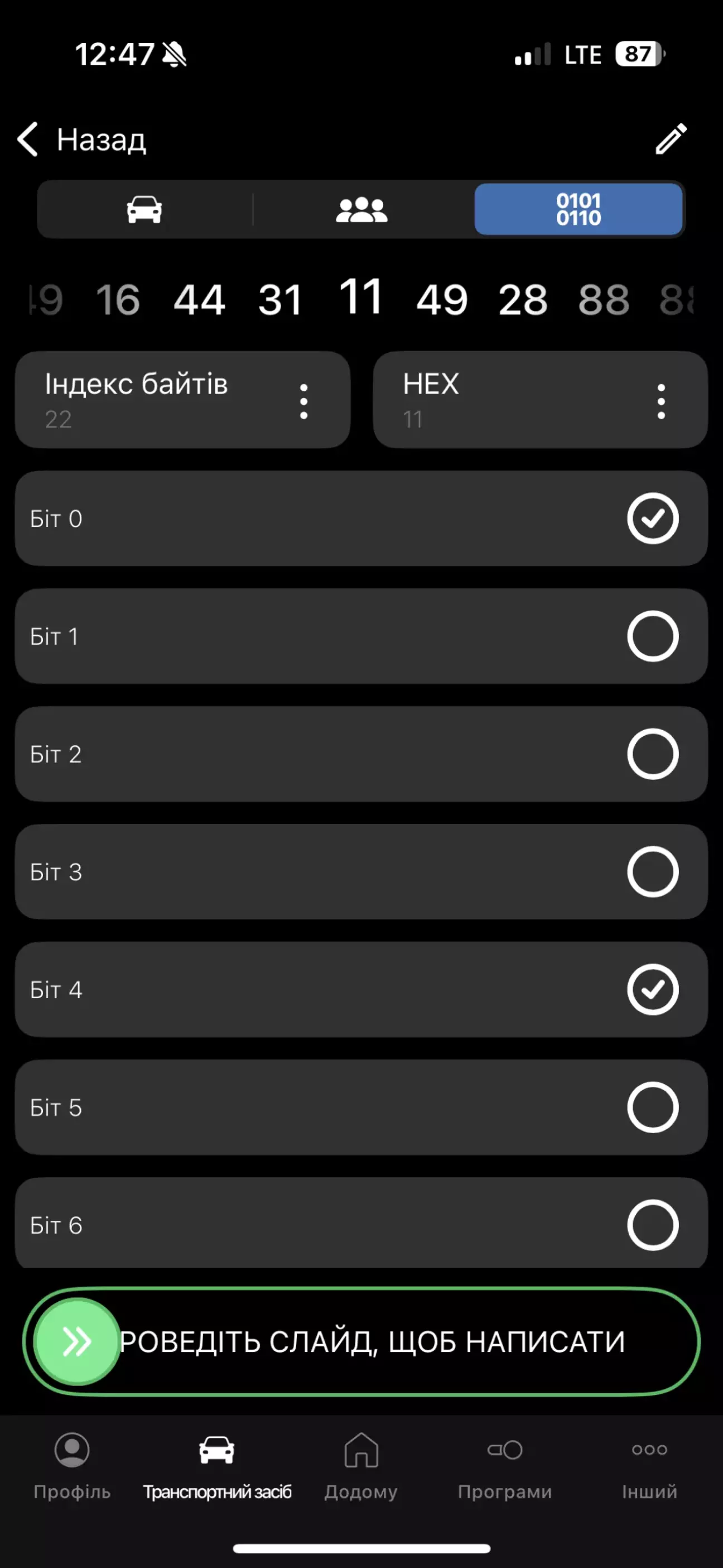This screenshot has height=1568, width=723.
Task: Select byte 49 in the picker
Action: pyautogui.click(x=442, y=300)
